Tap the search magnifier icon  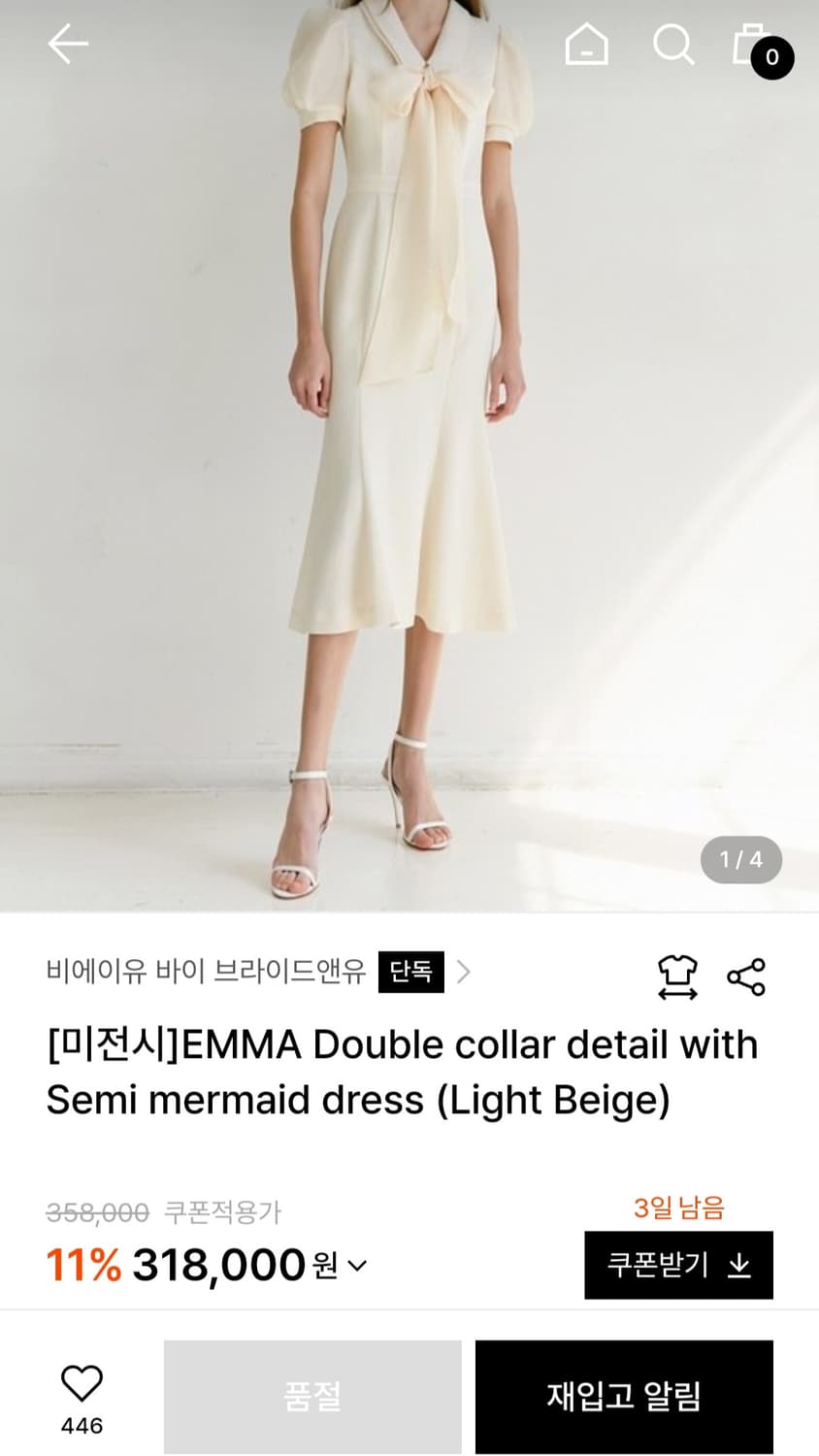point(673,44)
